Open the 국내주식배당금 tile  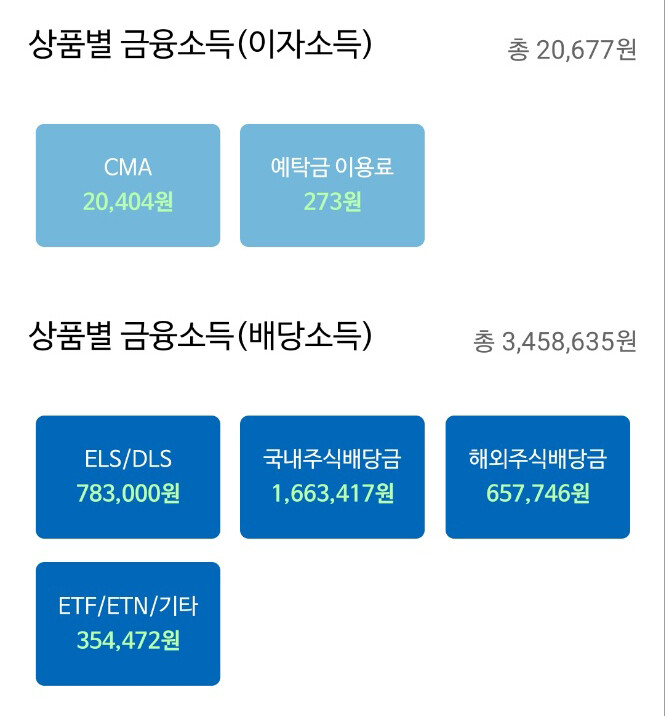(332, 477)
